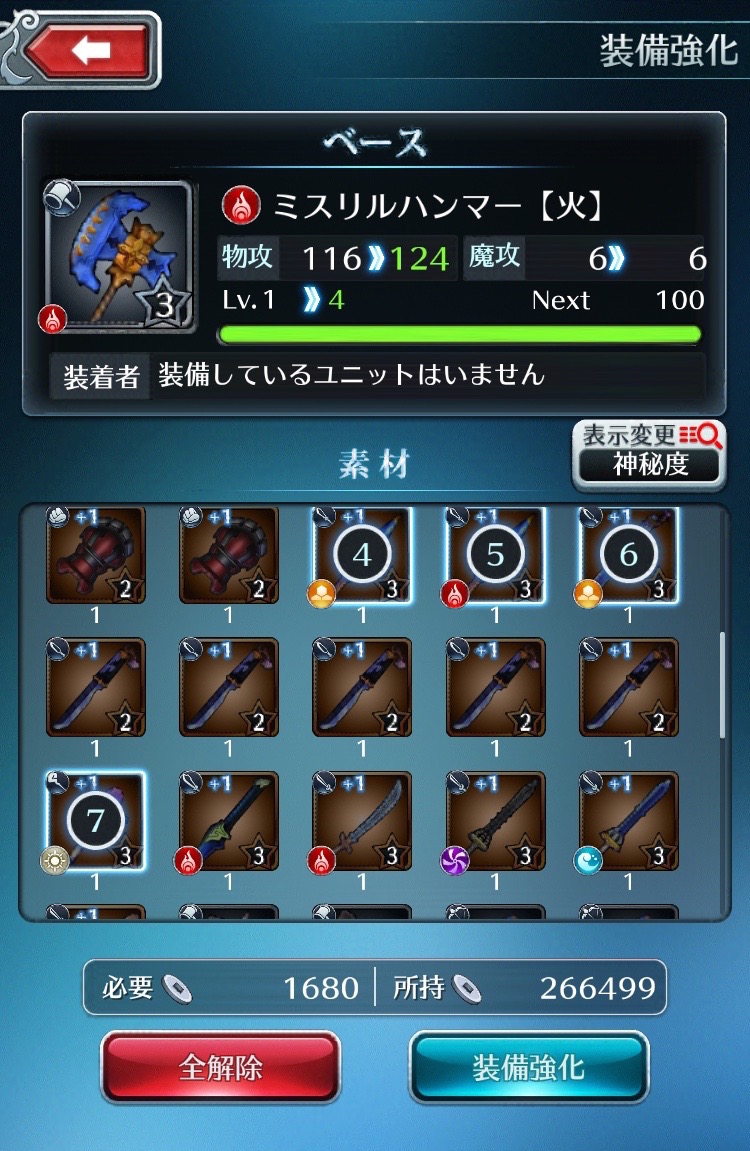This screenshot has height=1151, width=750.
Task: Deselect material marked with number 7
Action: click(96, 820)
